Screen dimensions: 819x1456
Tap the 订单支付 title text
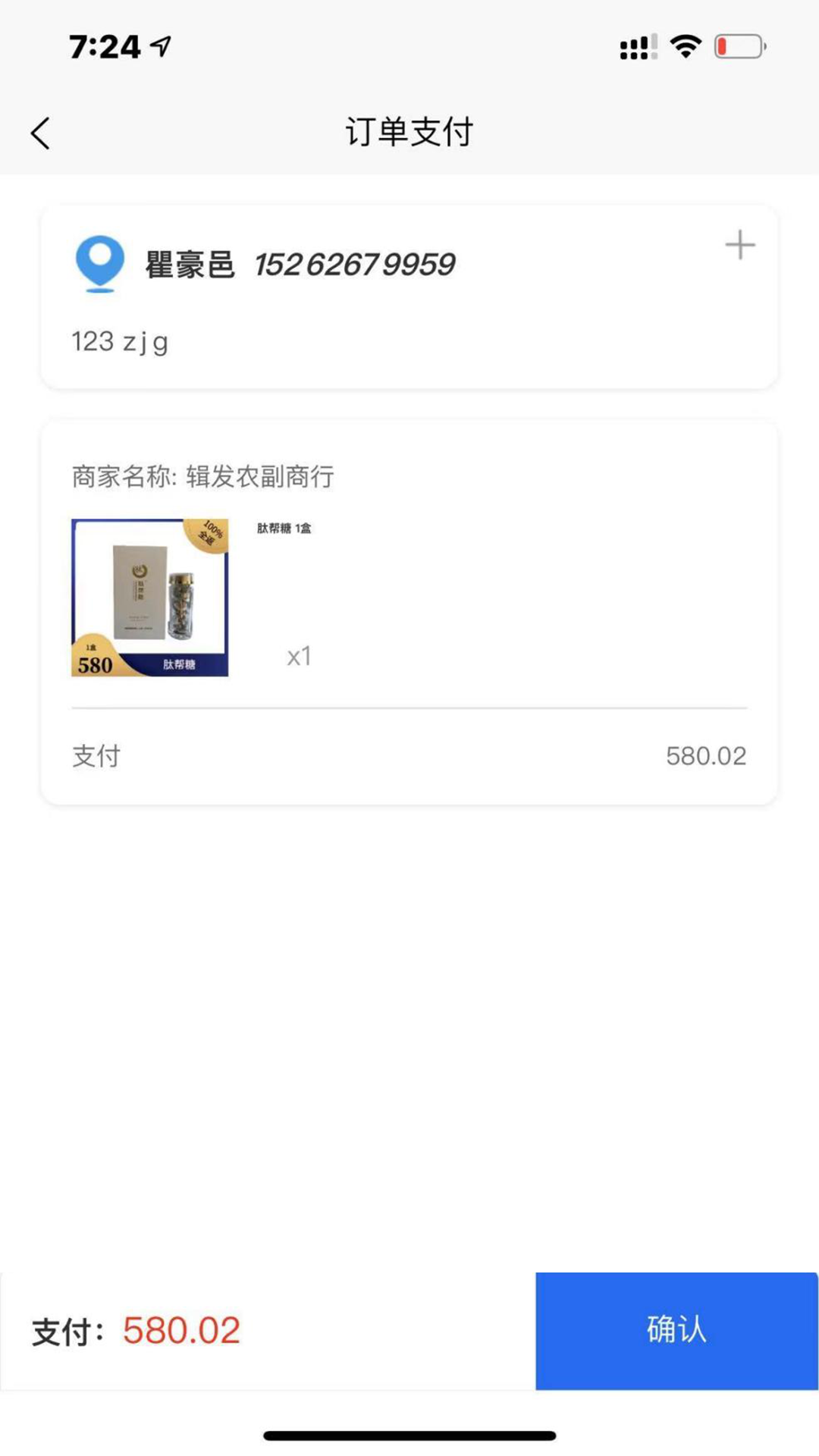point(409,131)
